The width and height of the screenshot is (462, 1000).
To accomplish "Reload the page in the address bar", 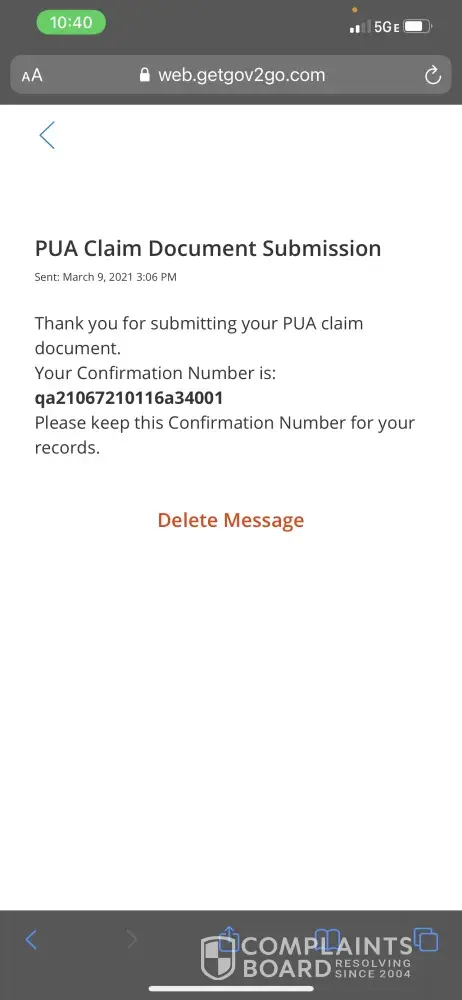I will point(433,76).
